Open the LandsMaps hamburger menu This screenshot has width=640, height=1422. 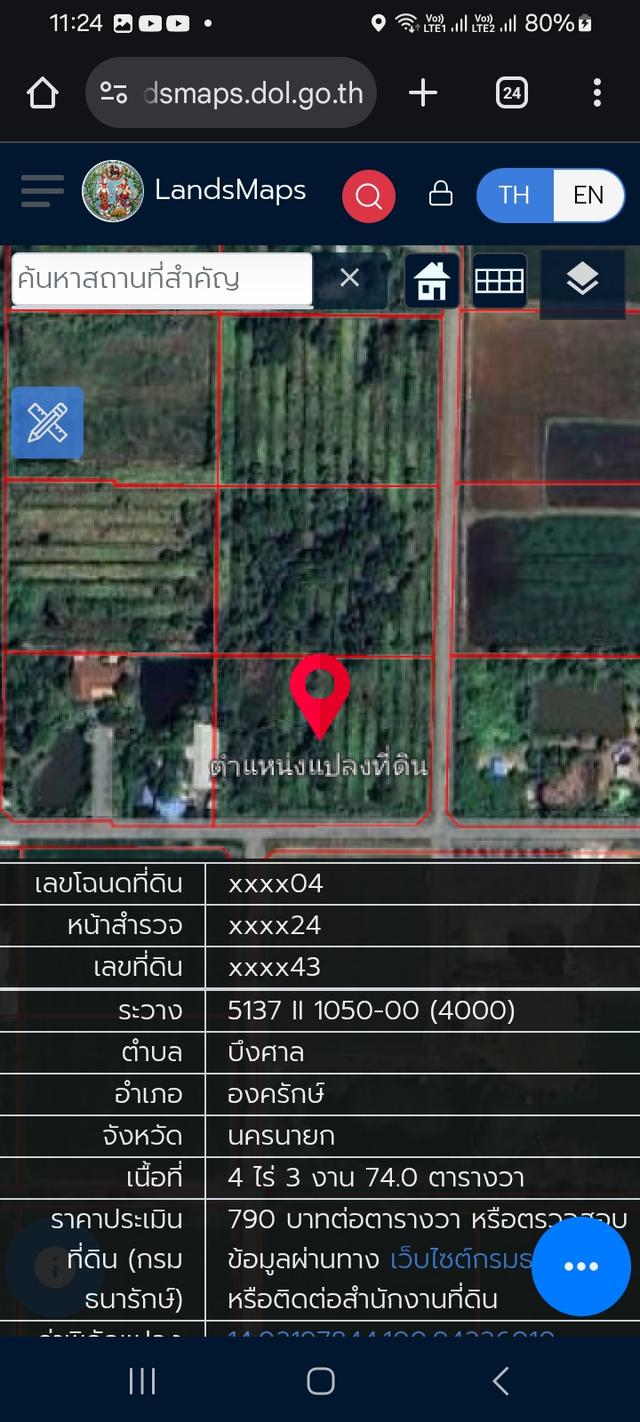click(x=42, y=191)
